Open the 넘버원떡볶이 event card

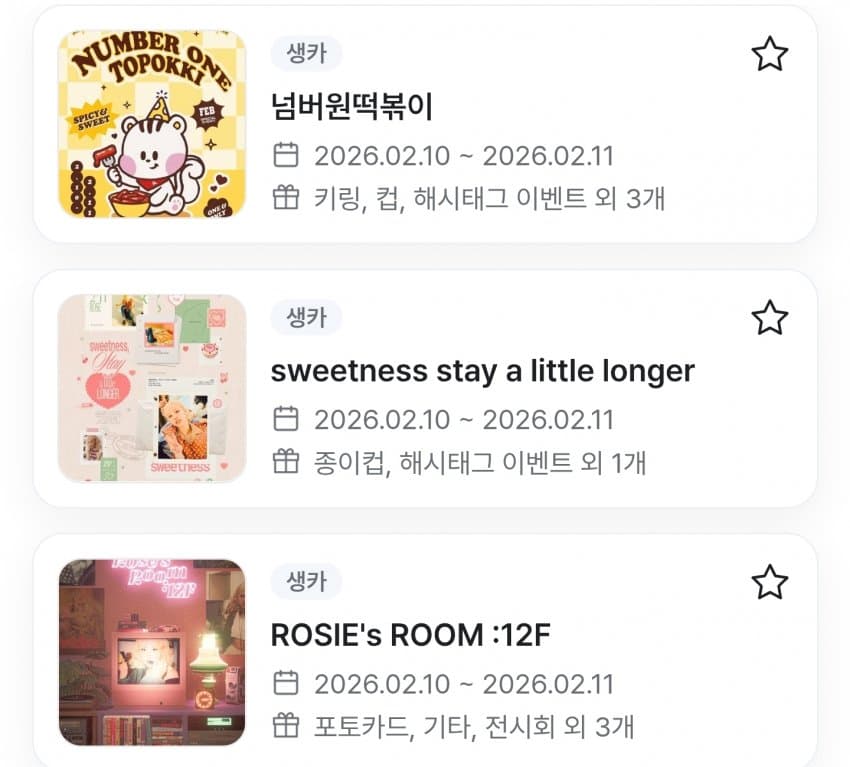tap(352, 107)
